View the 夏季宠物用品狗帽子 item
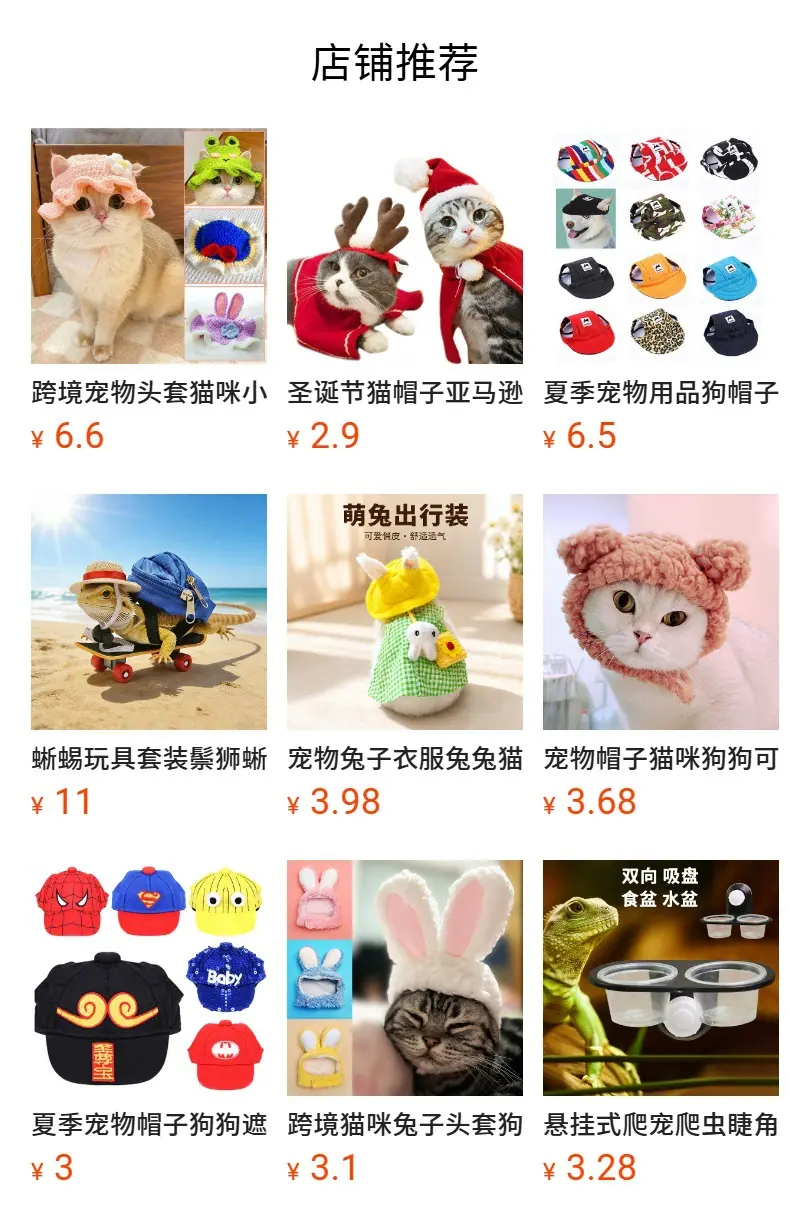Viewport: 790px width, 1226px height. coord(661,290)
